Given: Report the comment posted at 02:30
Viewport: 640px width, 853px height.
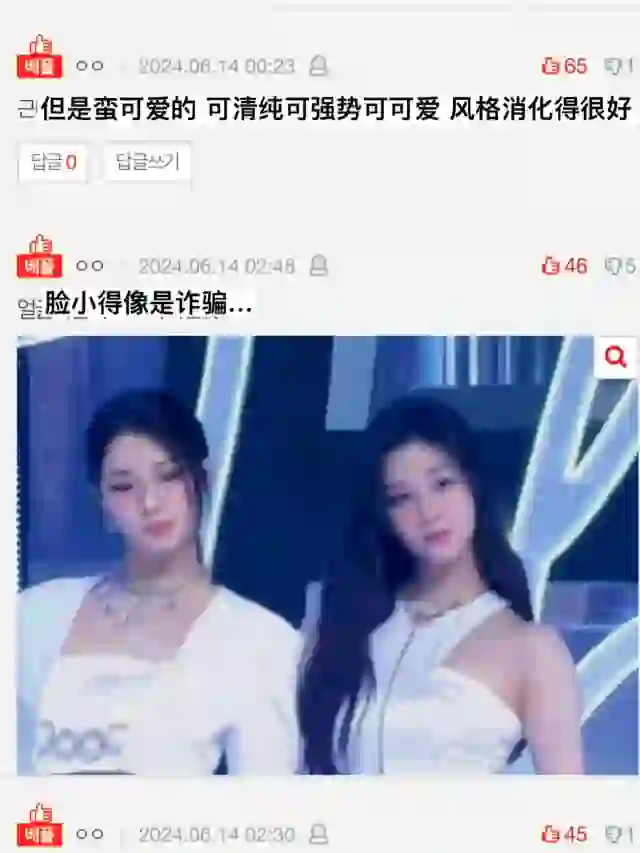Looking at the screenshot, I should tap(318, 834).
